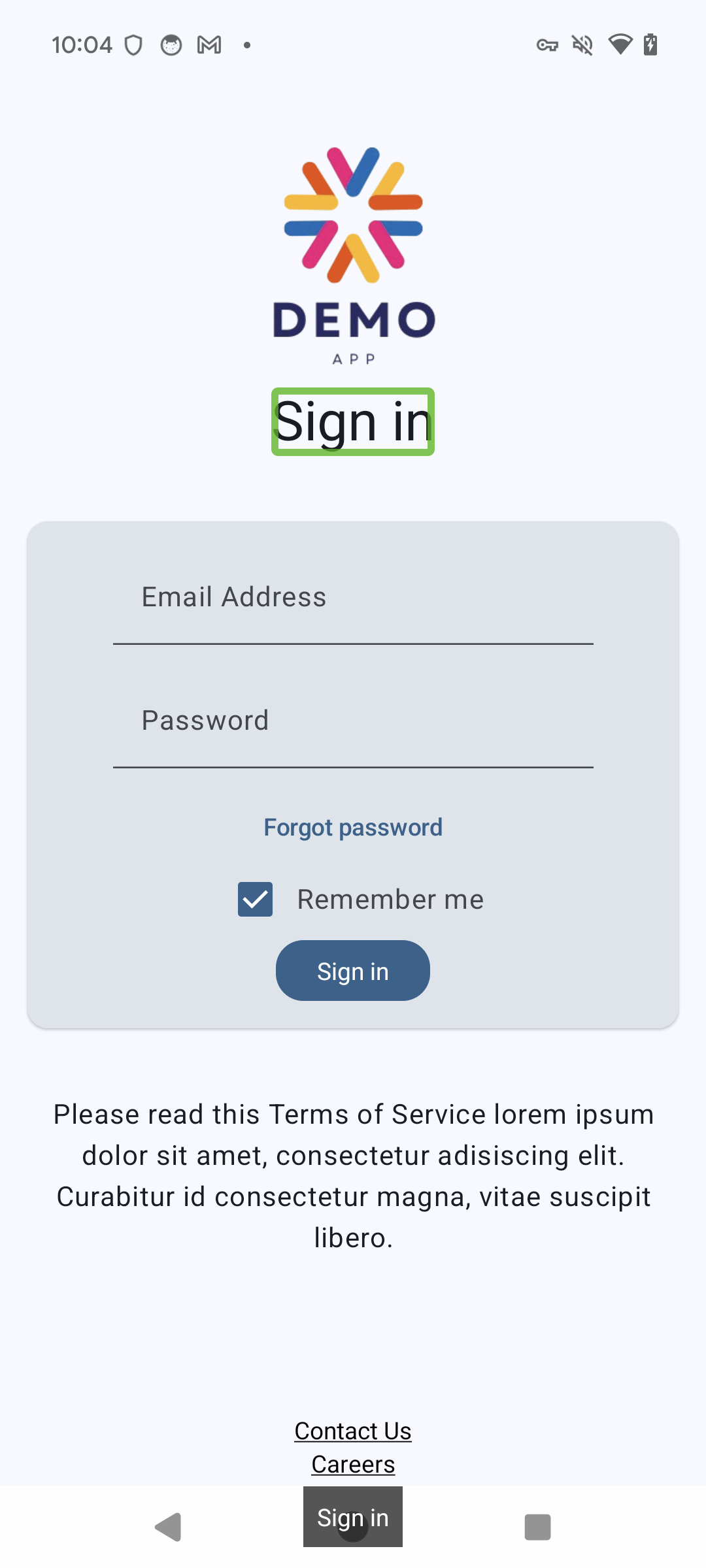The width and height of the screenshot is (706, 1568).
Task: Tap the blue Sign in button
Action: tap(353, 971)
